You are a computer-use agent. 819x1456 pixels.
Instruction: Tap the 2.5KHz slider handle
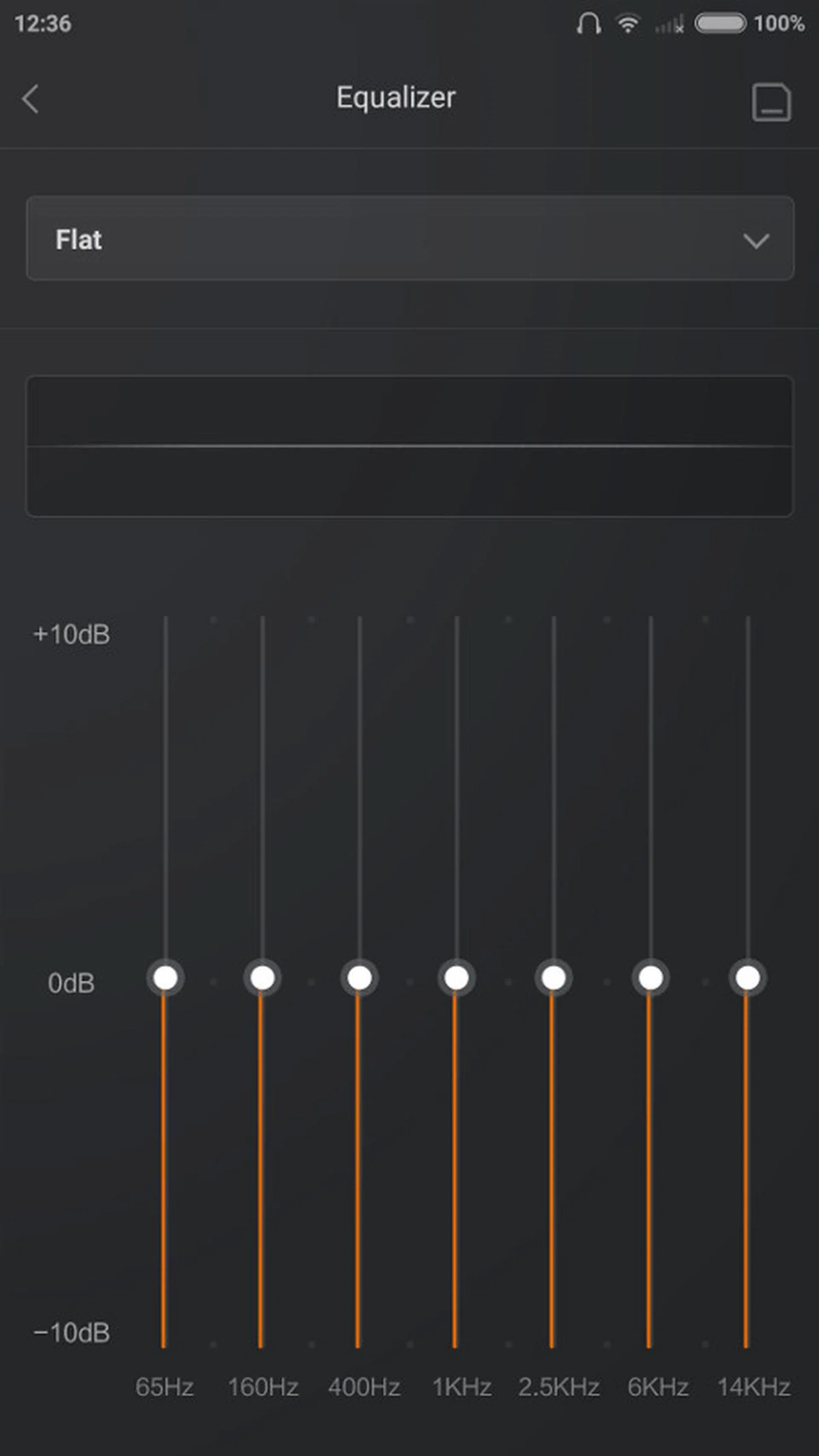coord(553,977)
